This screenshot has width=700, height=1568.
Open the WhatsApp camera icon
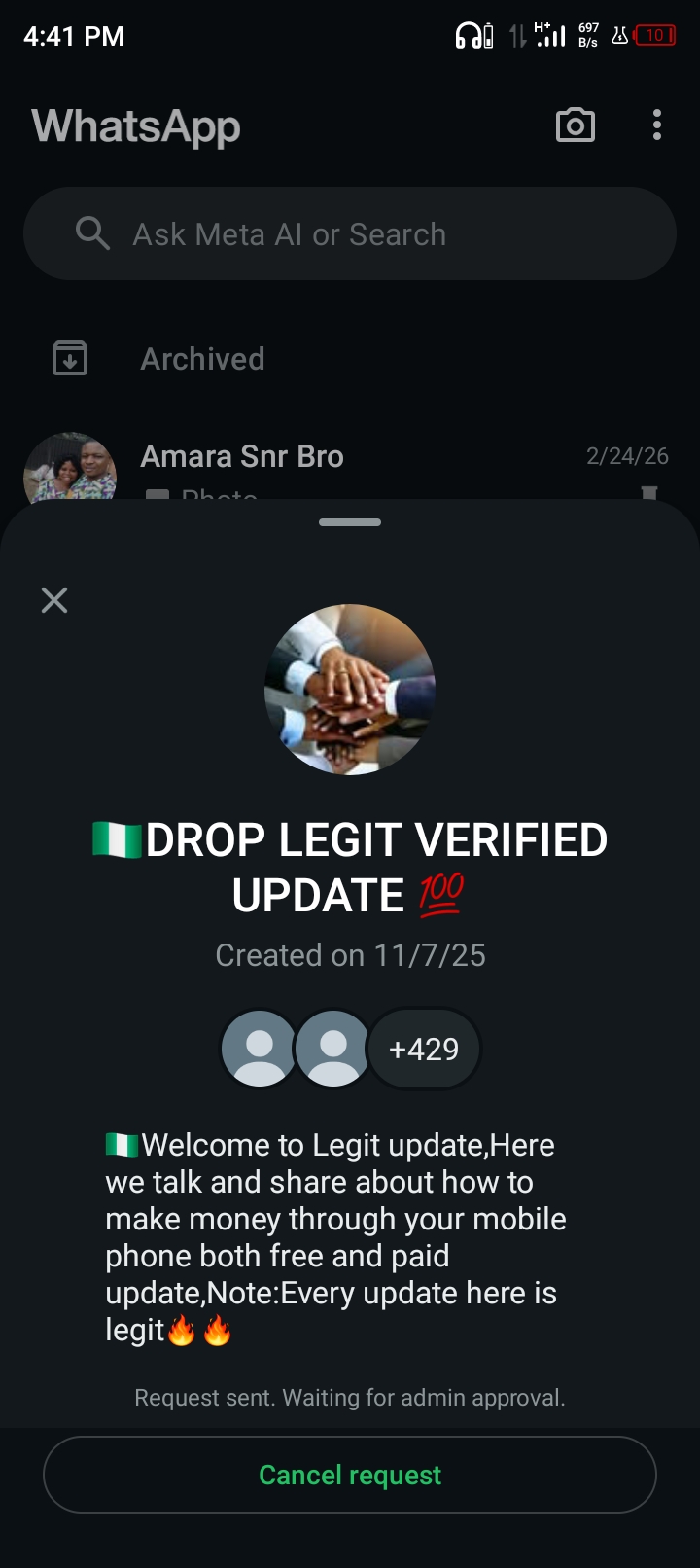tap(575, 125)
